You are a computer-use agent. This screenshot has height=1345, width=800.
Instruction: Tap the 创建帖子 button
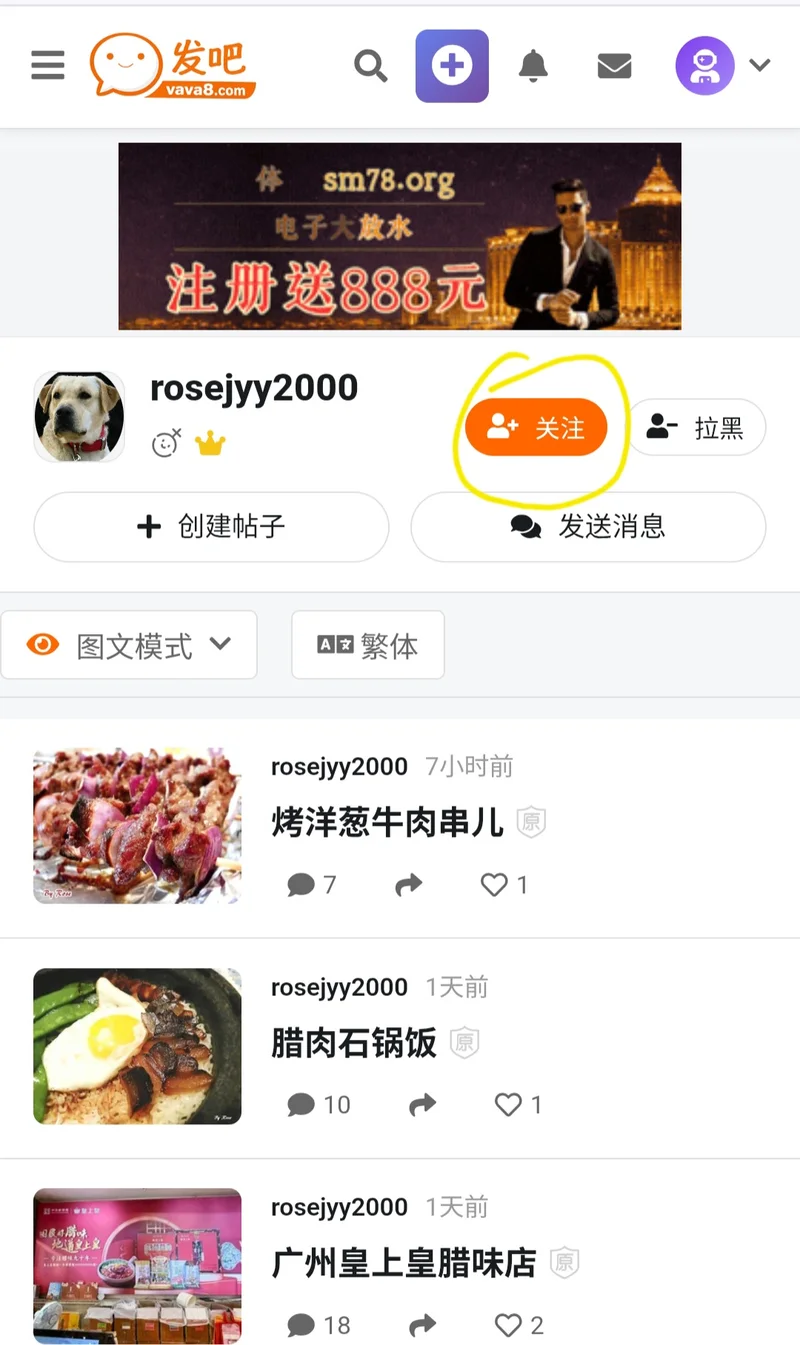point(211,527)
